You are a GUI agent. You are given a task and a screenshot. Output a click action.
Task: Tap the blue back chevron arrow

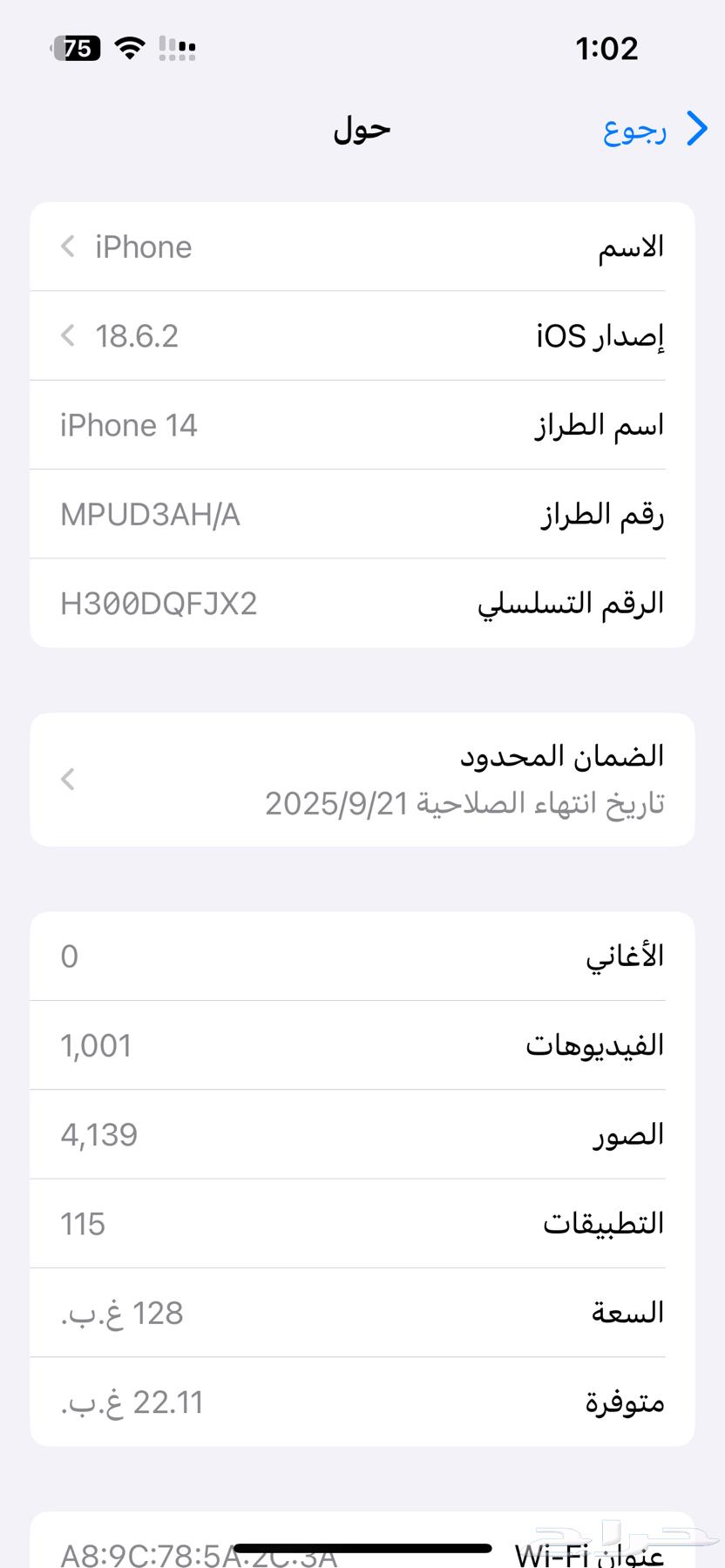click(x=696, y=129)
